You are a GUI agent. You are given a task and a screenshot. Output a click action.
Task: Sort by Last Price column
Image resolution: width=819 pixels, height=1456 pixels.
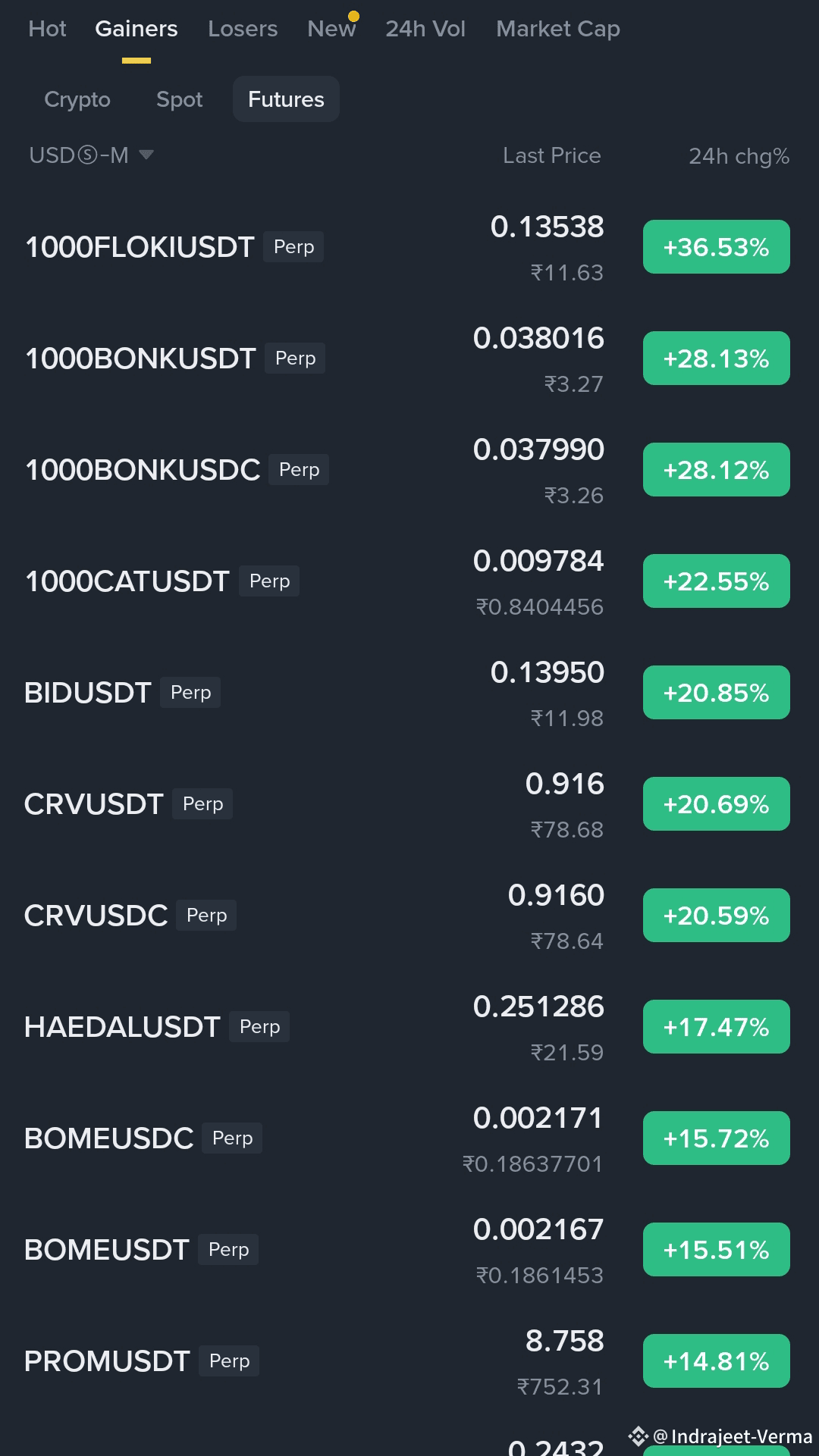551,155
